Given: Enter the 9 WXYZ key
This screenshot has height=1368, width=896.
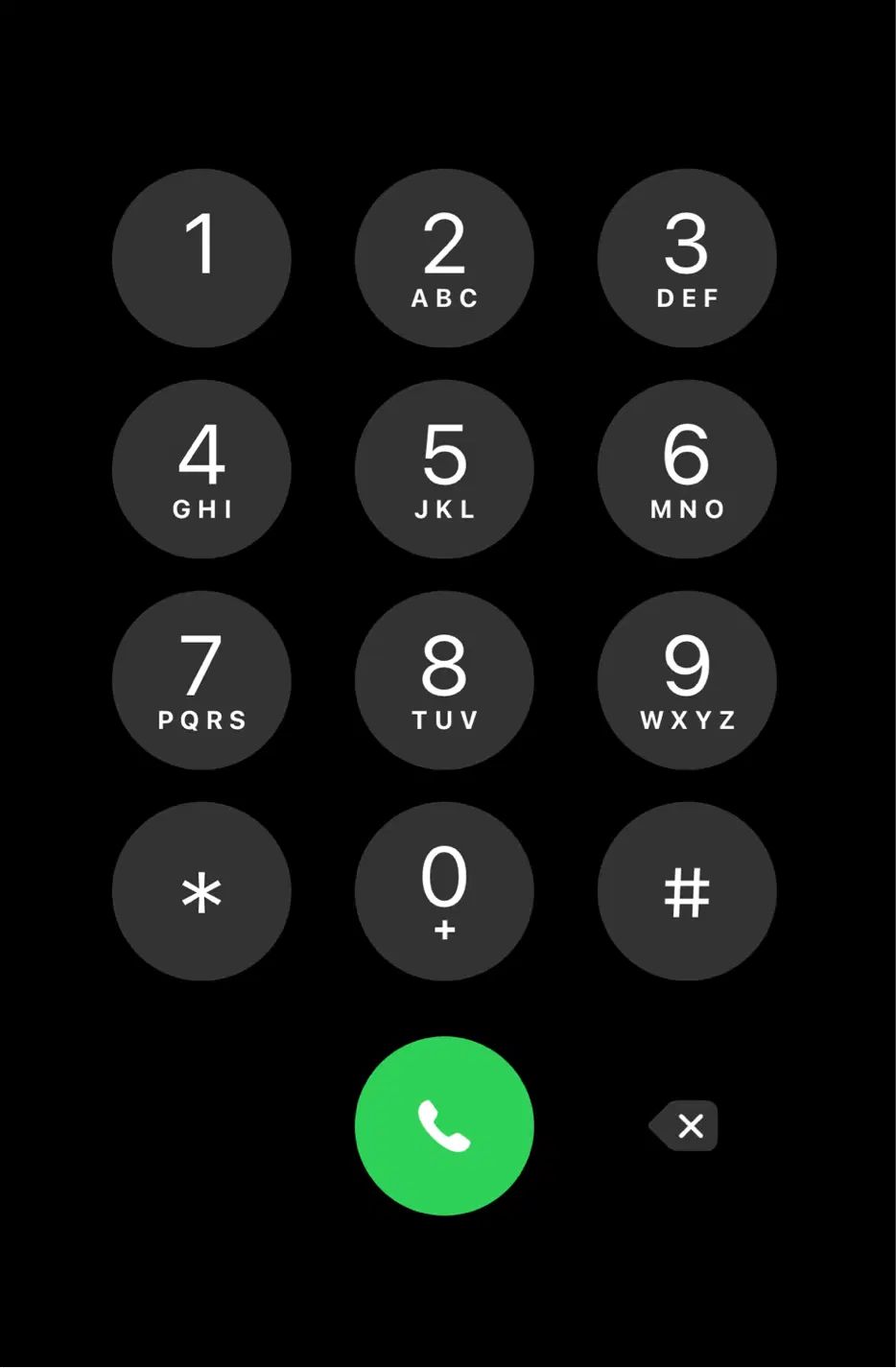Looking at the screenshot, I should pyautogui.click(x=687, y=680).
